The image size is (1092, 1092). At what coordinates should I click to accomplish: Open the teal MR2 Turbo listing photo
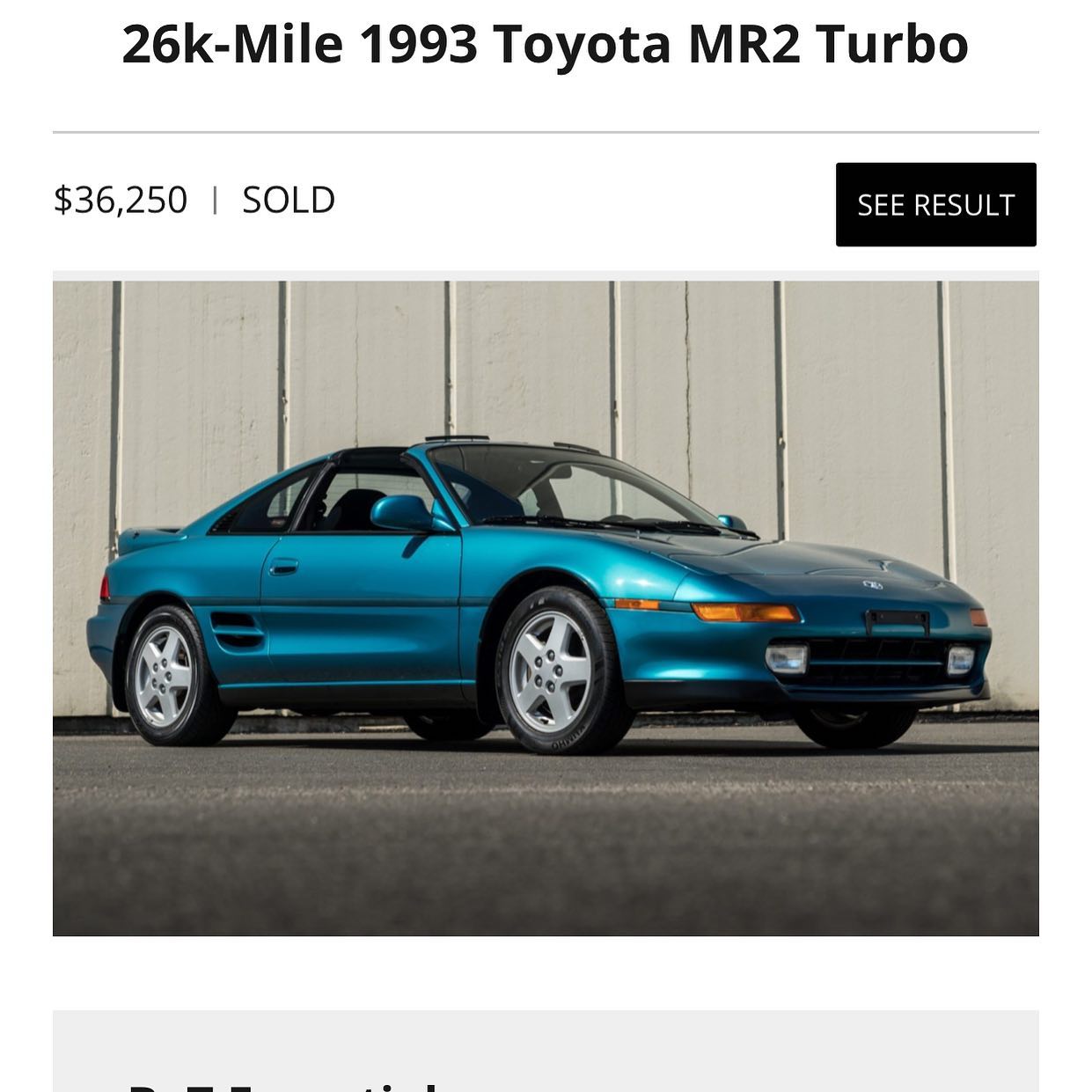click(x=546, y=607)
